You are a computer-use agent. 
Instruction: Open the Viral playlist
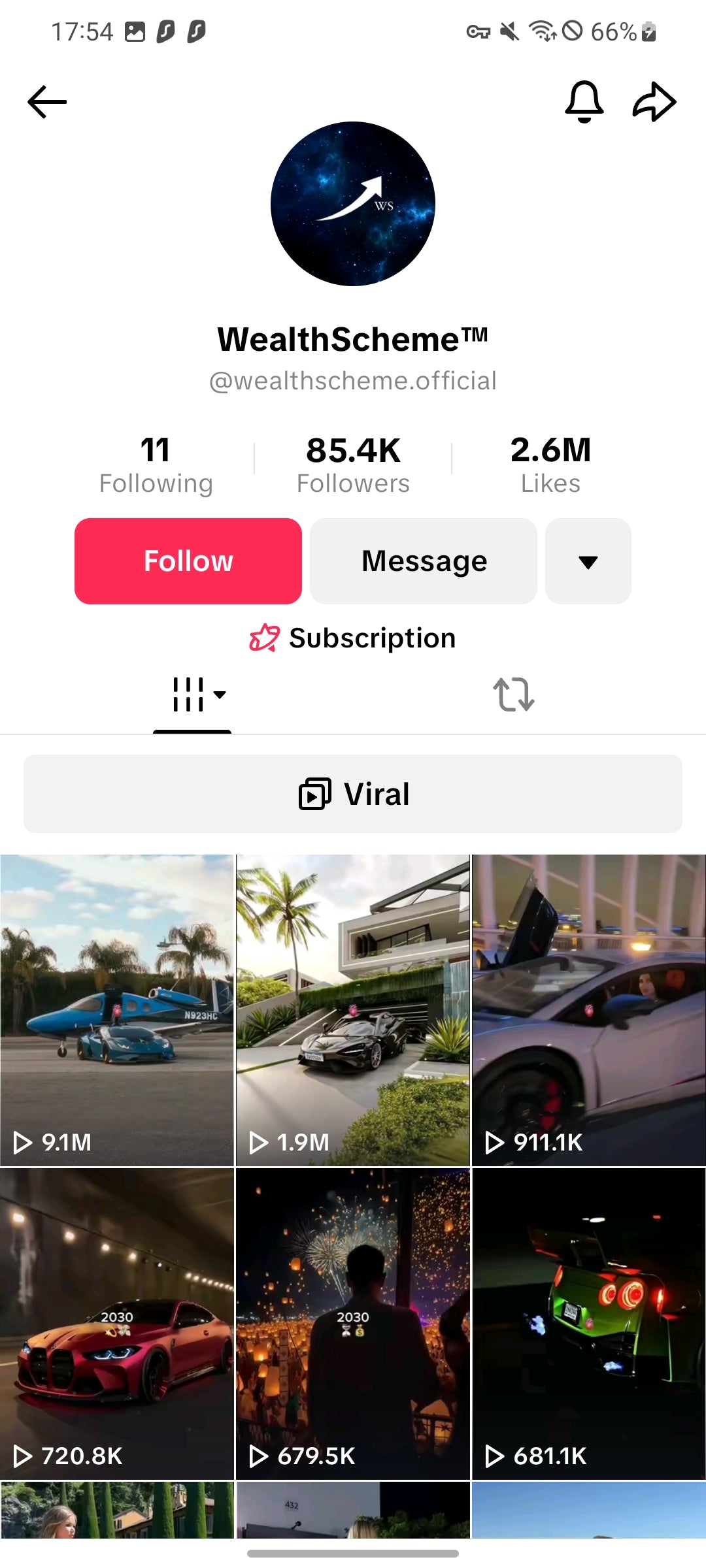pyautogui.click(x=353, y=794)
